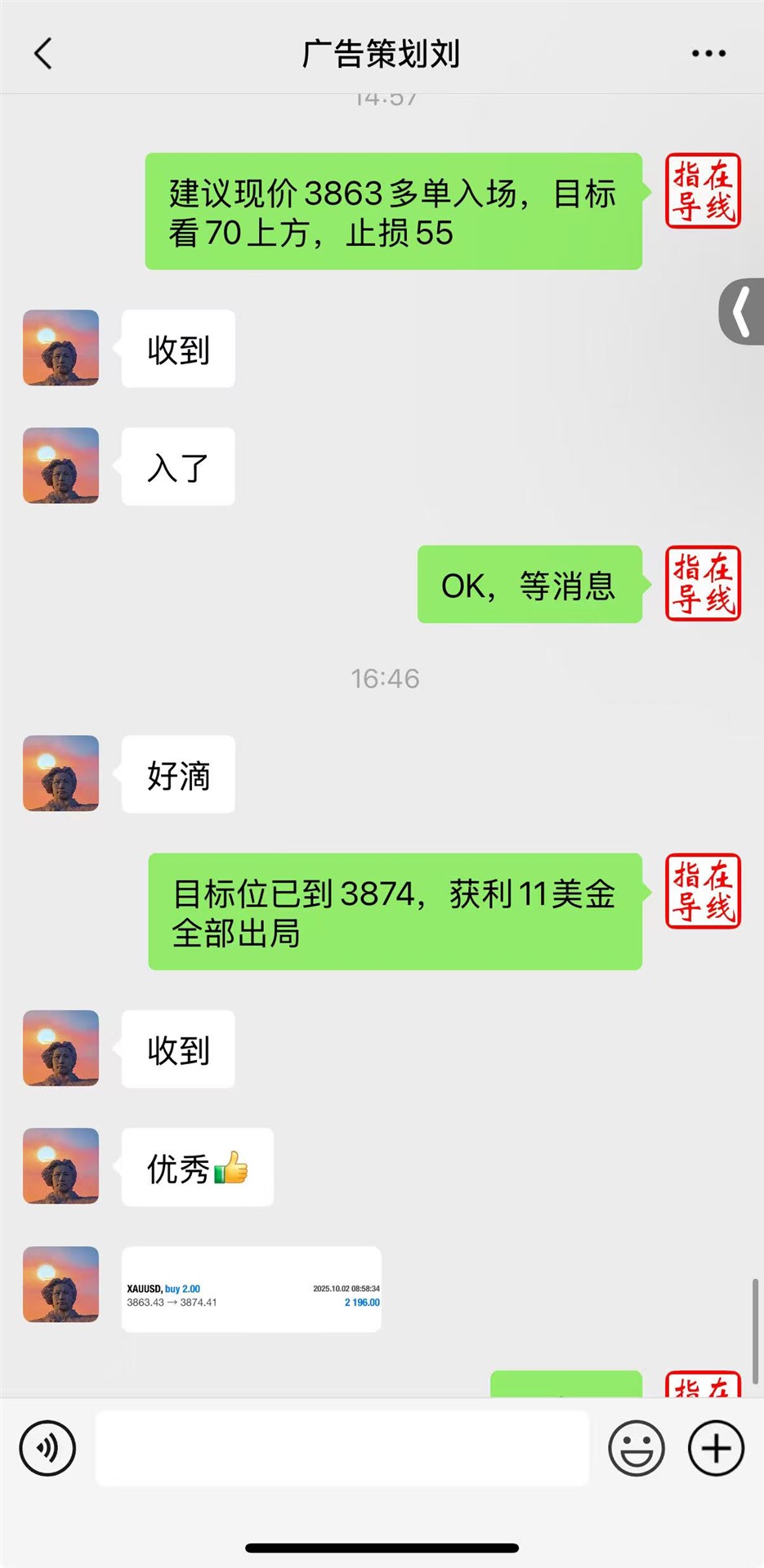Open the emoji sticker panel
The height and width of the screenshot is (1568, 764).
coord(636,1448)
